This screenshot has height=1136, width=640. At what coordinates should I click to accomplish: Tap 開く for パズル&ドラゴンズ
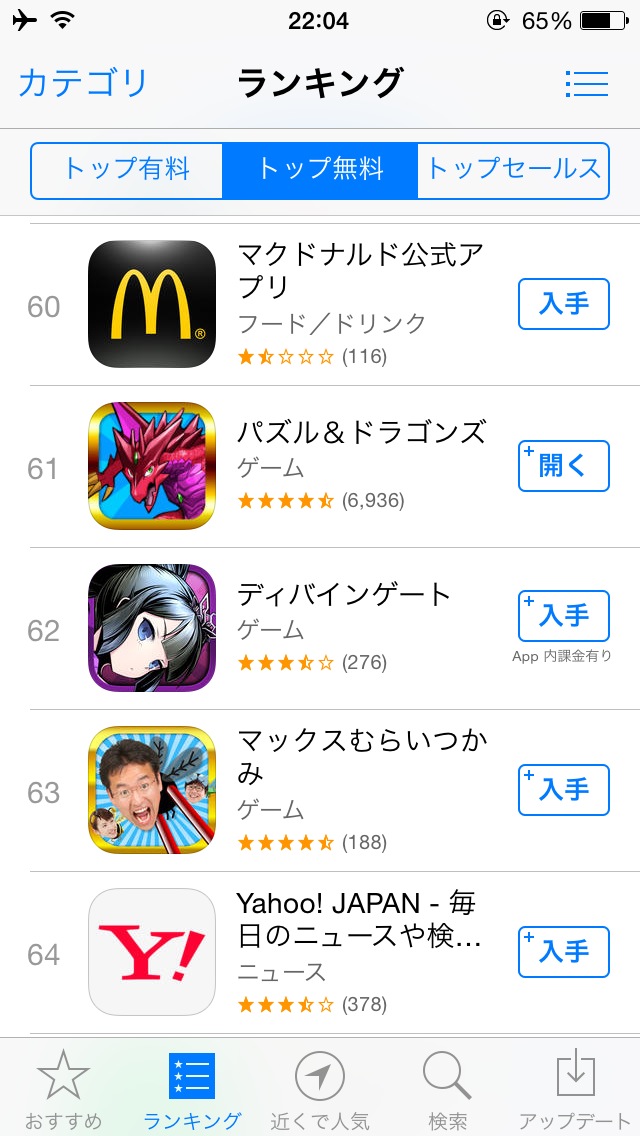(x=564, y=466)
